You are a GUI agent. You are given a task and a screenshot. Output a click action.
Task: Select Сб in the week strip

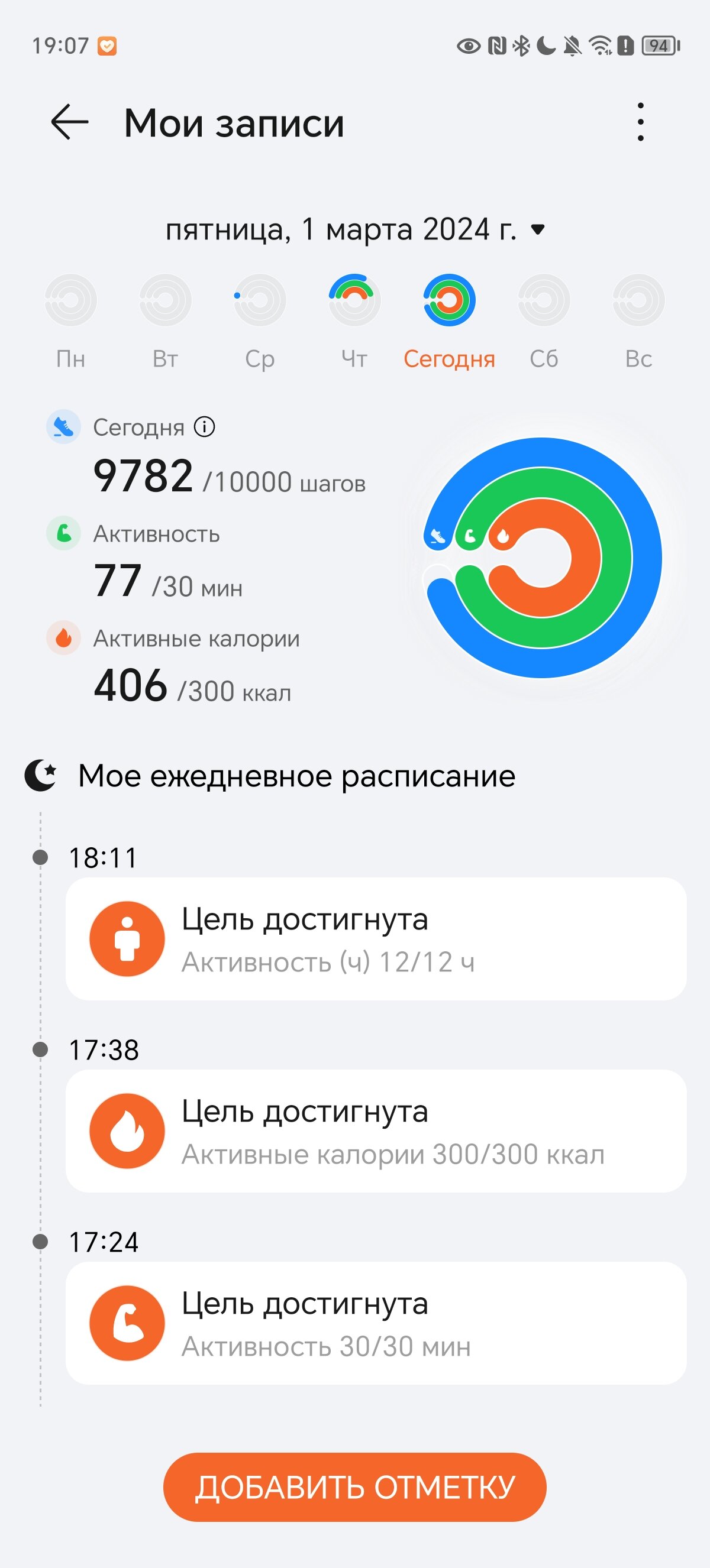(544, 322)
